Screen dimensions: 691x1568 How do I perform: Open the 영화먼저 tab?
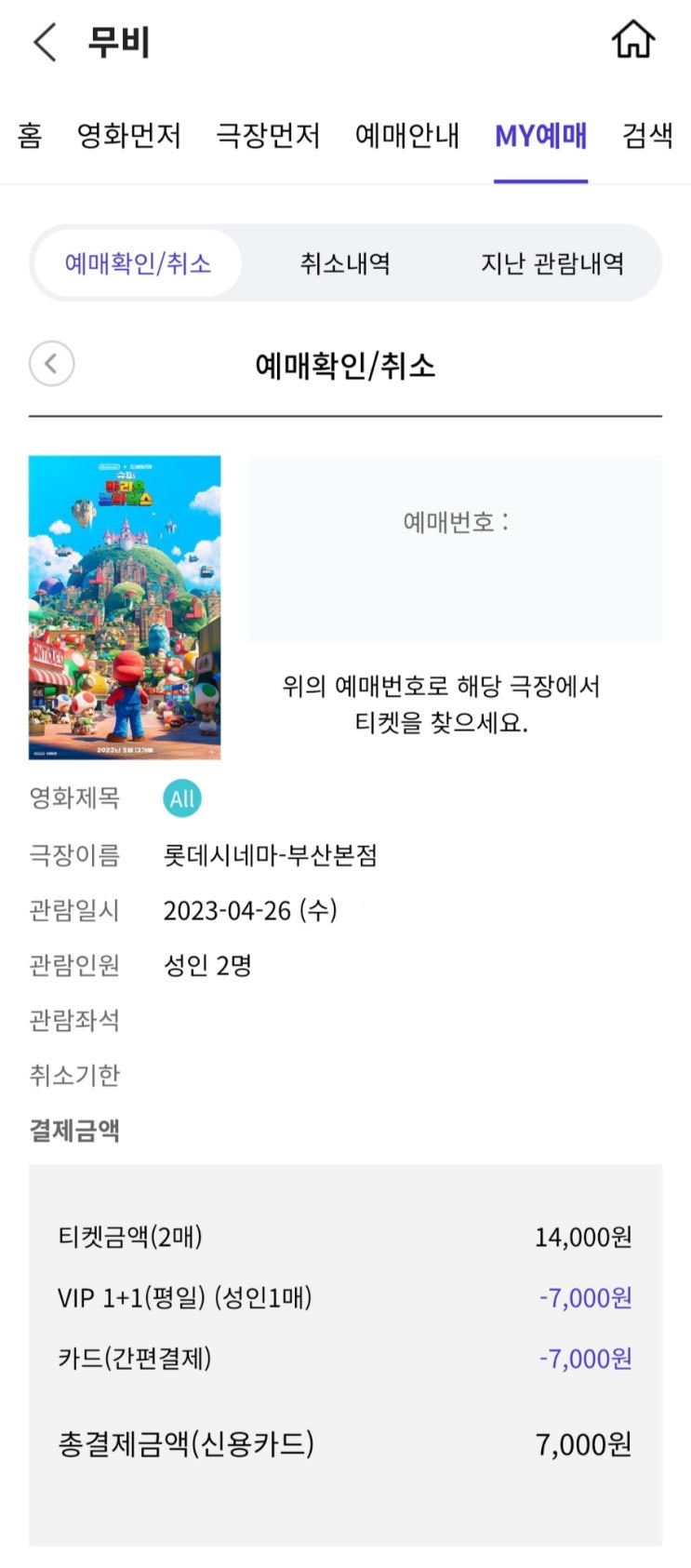click(x=128, y=136)
